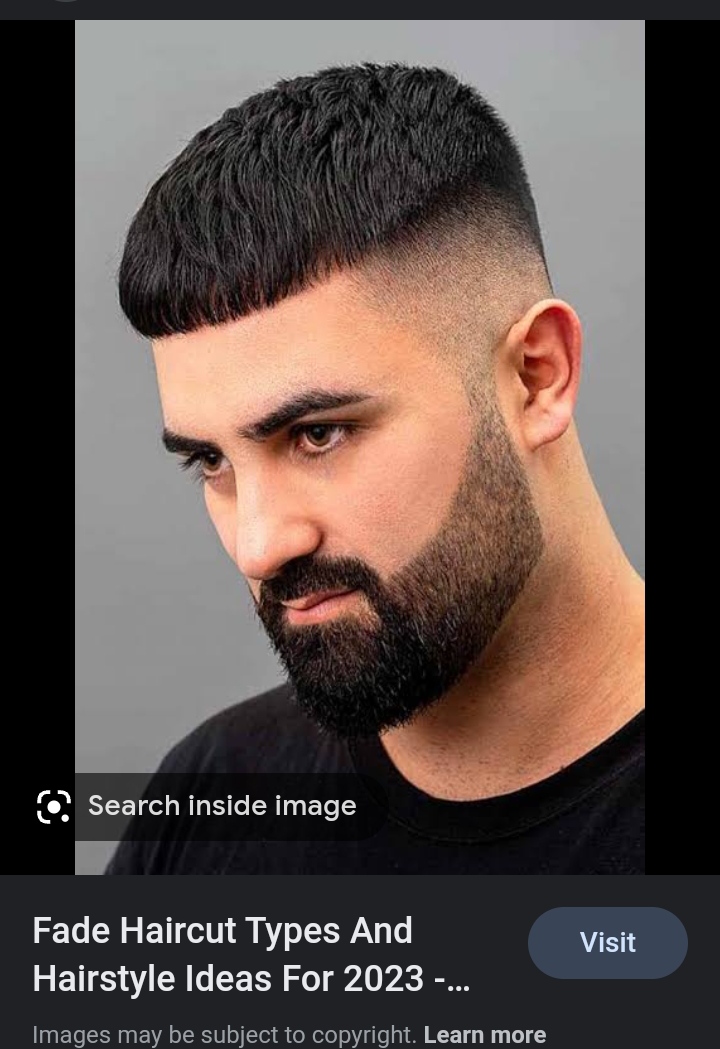
Task: Tap the Search inside image button
Action: tap(198, 806)
